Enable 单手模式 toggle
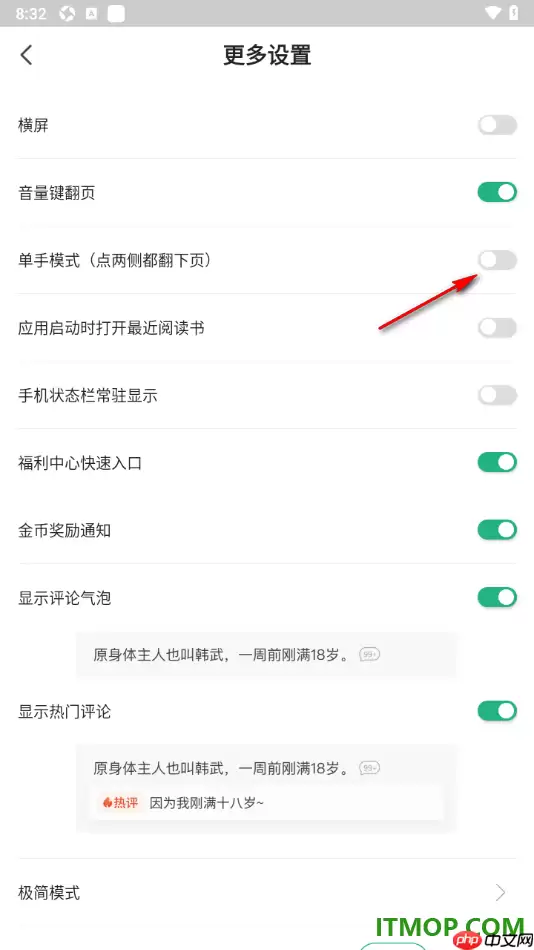This screenshot has width=534, height=950. tap(497, 261)
